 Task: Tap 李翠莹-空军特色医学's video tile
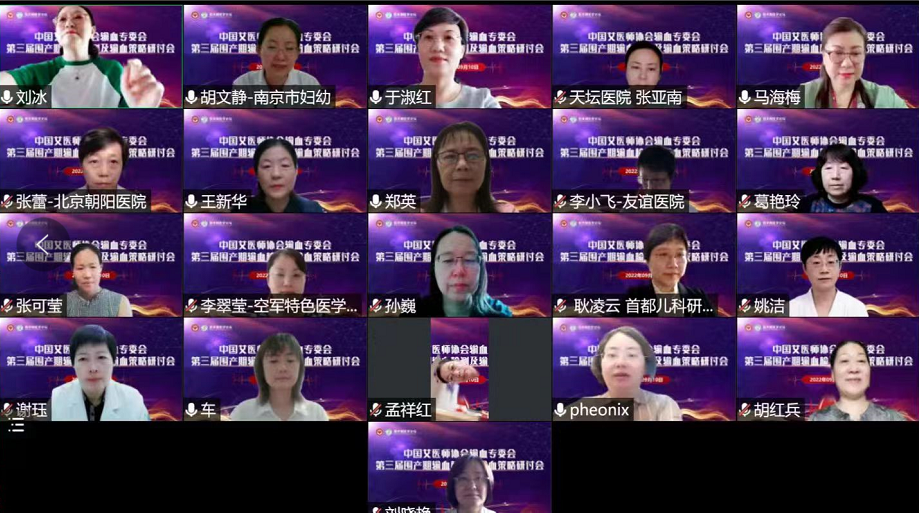click(x=275, y=264)
